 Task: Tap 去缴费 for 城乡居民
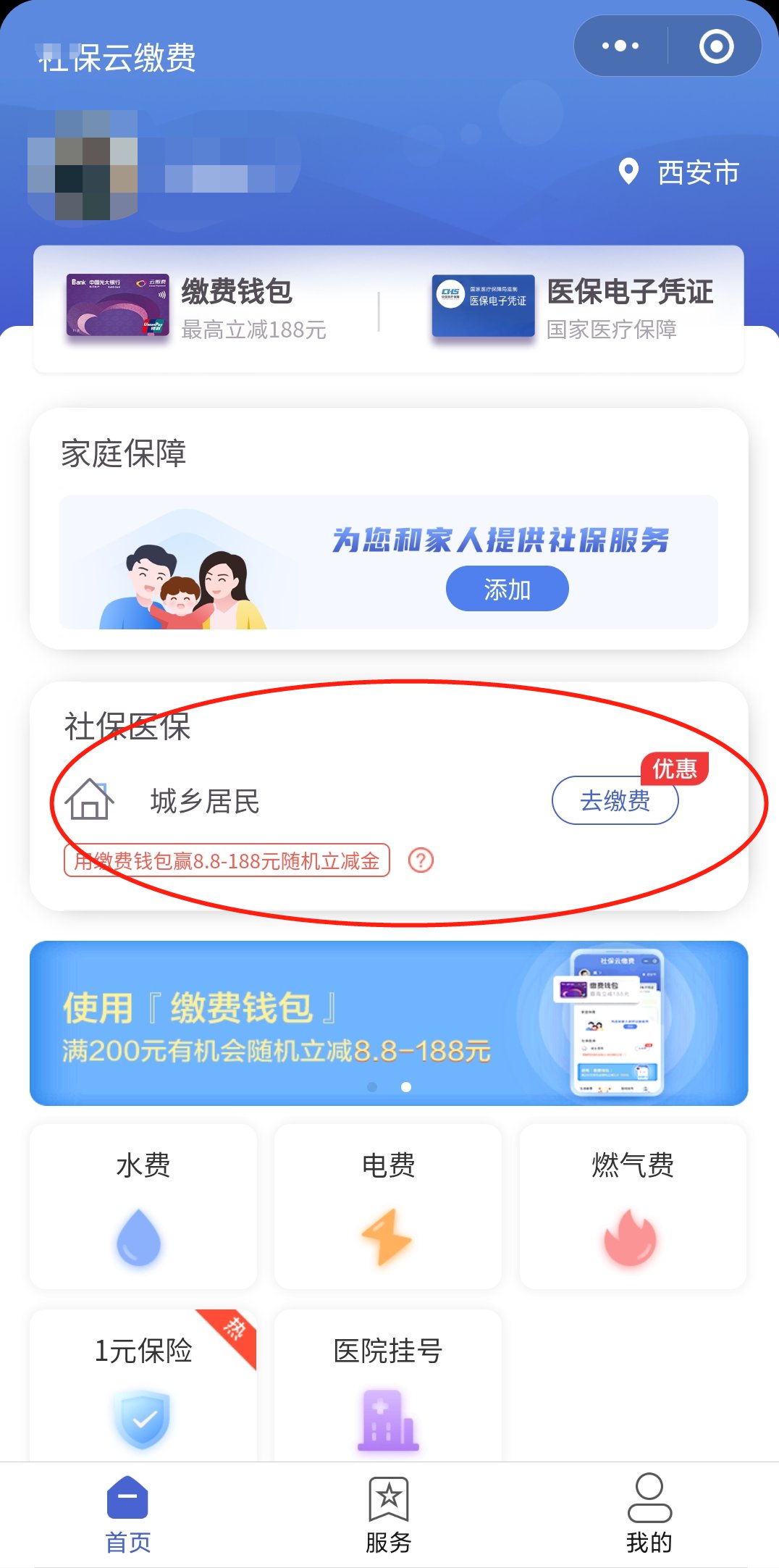click(x=615, y=801)
